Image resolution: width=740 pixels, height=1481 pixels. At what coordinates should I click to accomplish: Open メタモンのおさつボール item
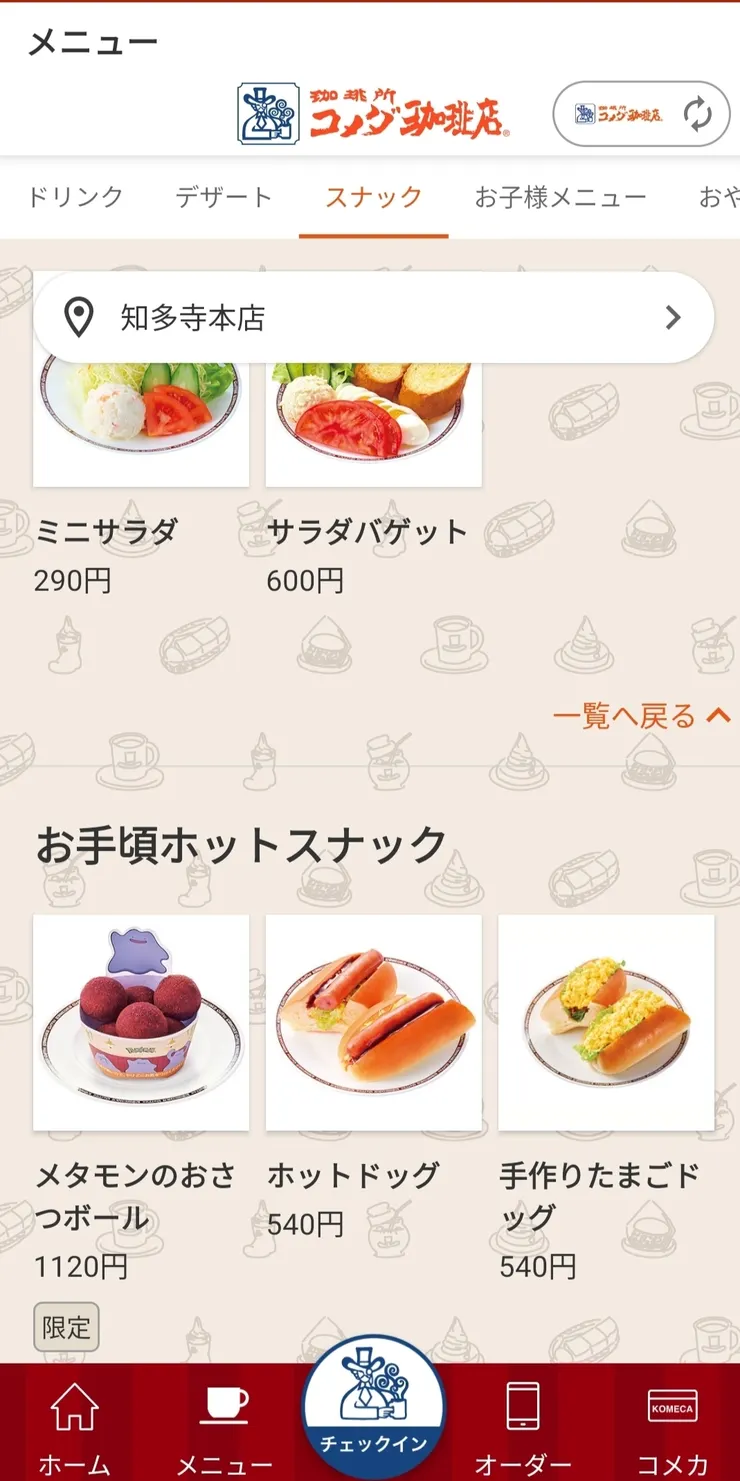coord(140,1022)
